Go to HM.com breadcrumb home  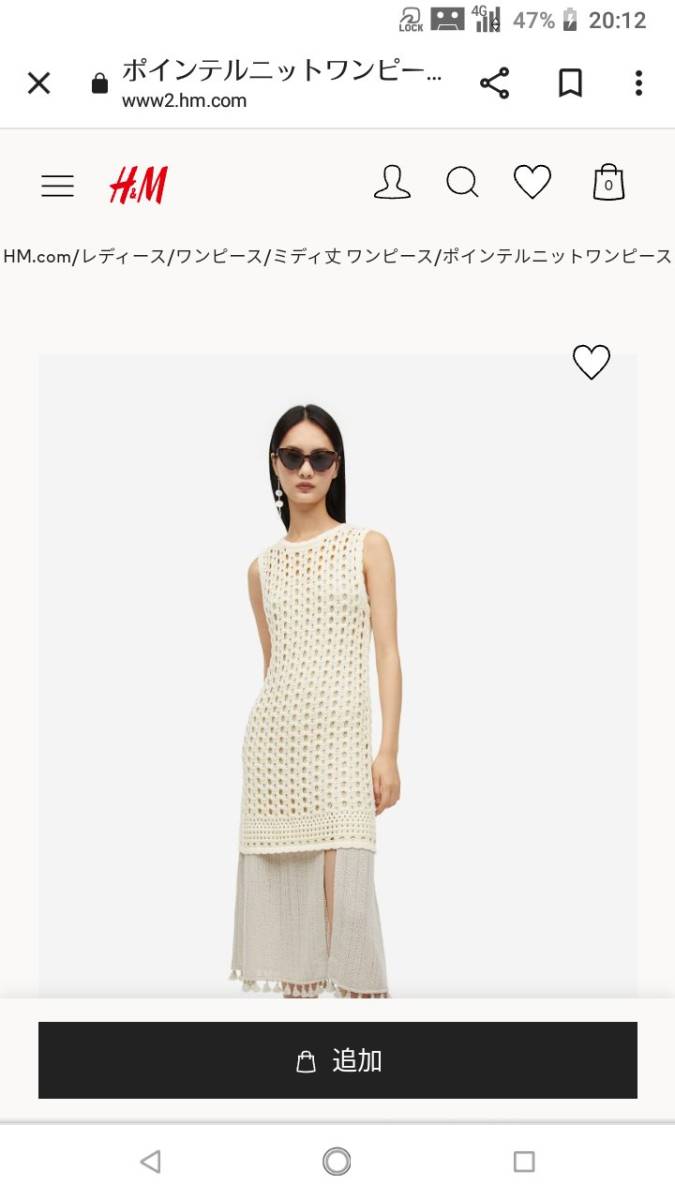(38, 256)
